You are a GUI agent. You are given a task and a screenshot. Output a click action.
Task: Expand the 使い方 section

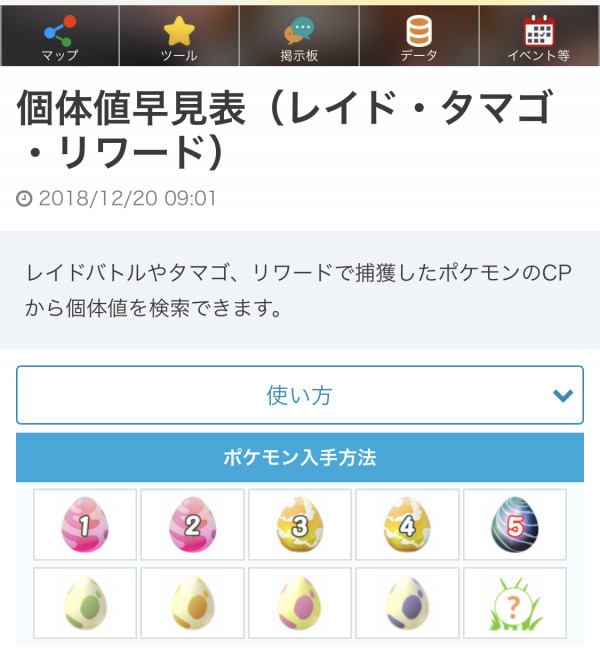tap(300, 395)
